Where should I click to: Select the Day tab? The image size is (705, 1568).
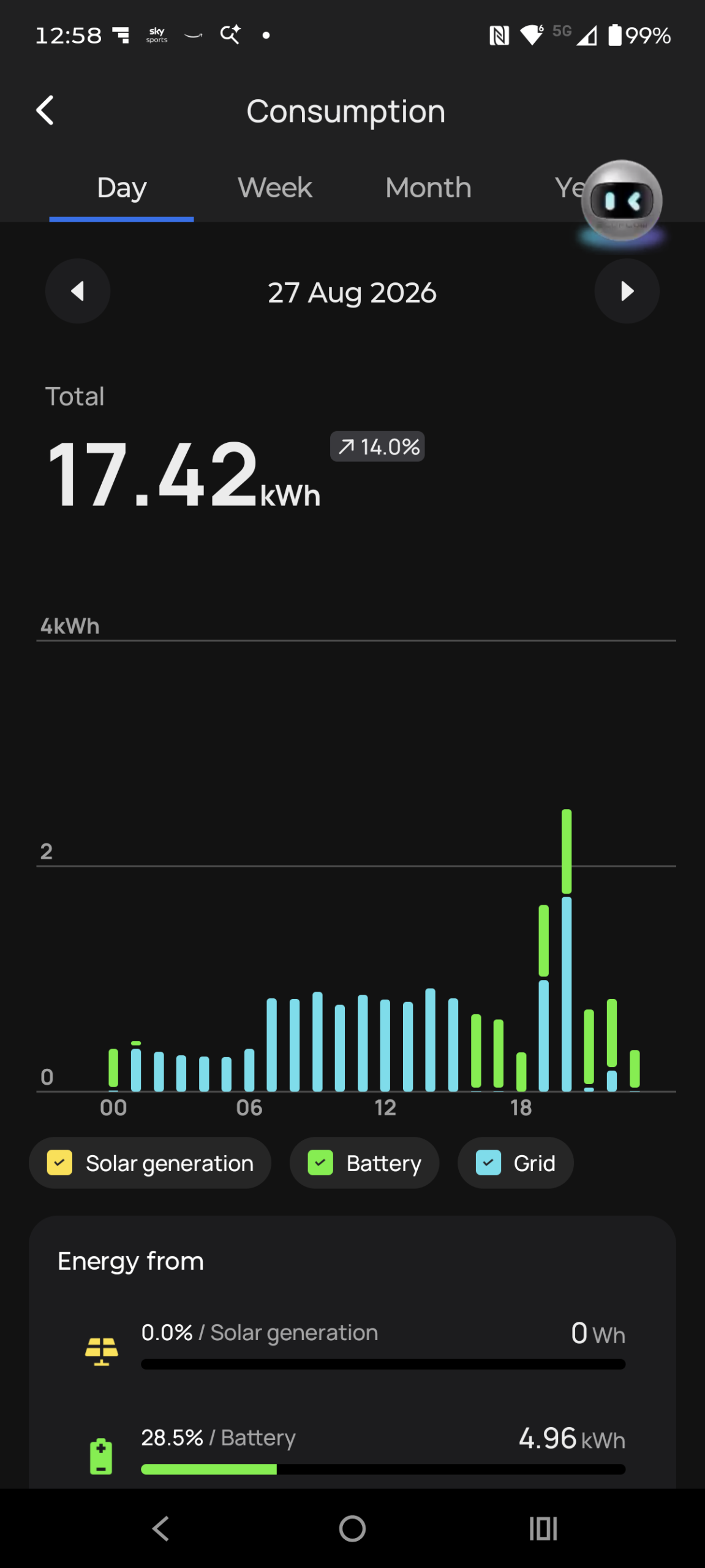tap(122, 187)
